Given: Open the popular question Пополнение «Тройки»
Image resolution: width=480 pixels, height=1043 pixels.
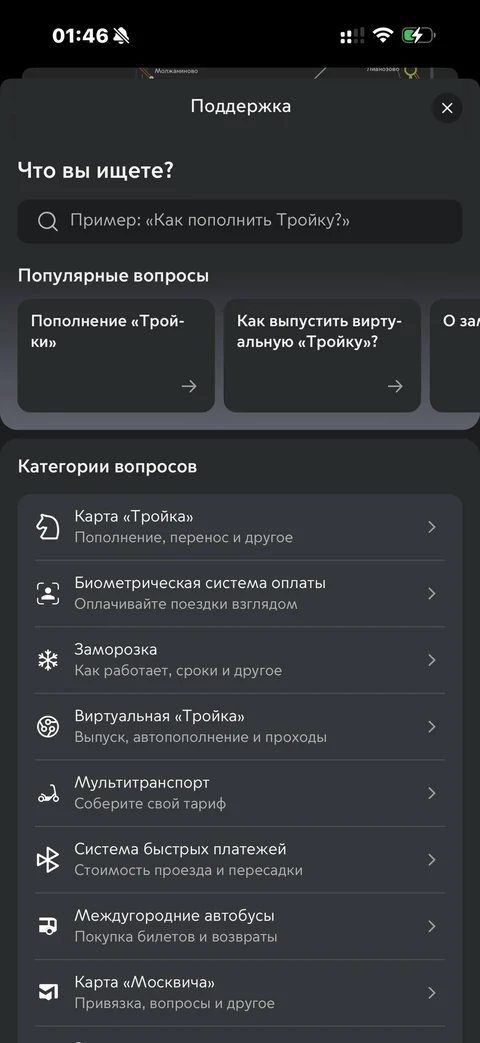Looking at the screenshot, I should [x=116, y=355].
